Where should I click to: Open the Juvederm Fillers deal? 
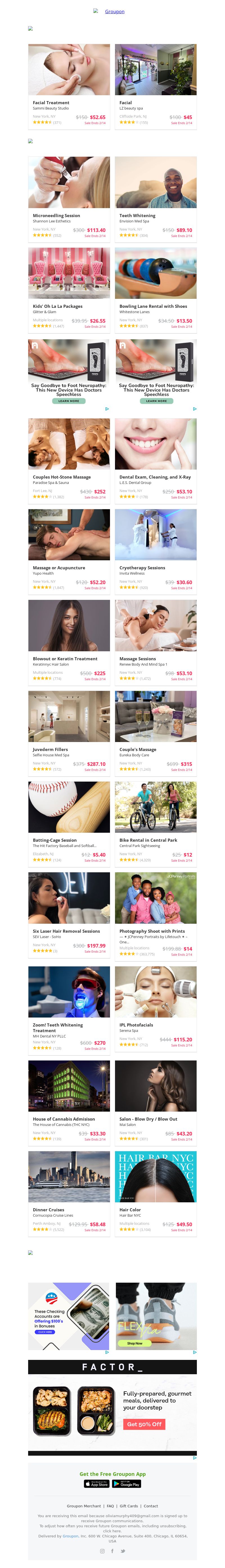[x=50, y=749]
